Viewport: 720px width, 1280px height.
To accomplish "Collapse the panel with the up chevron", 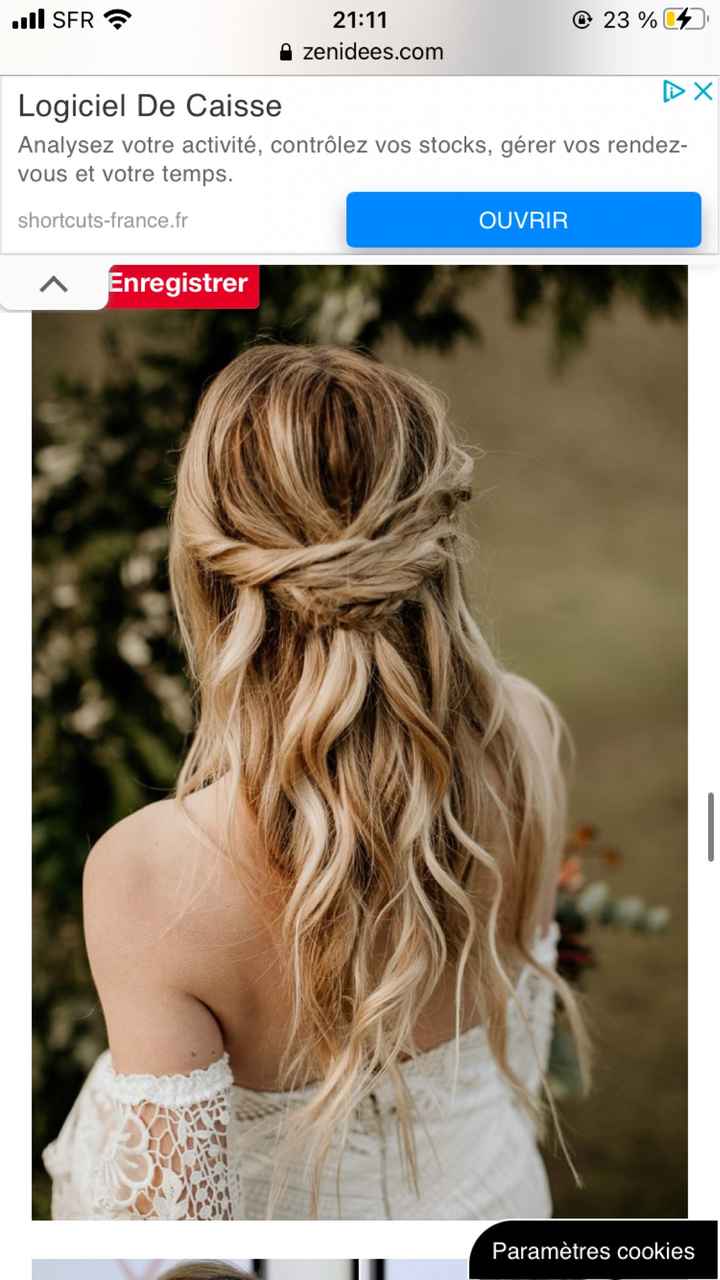I will (53, 285).
